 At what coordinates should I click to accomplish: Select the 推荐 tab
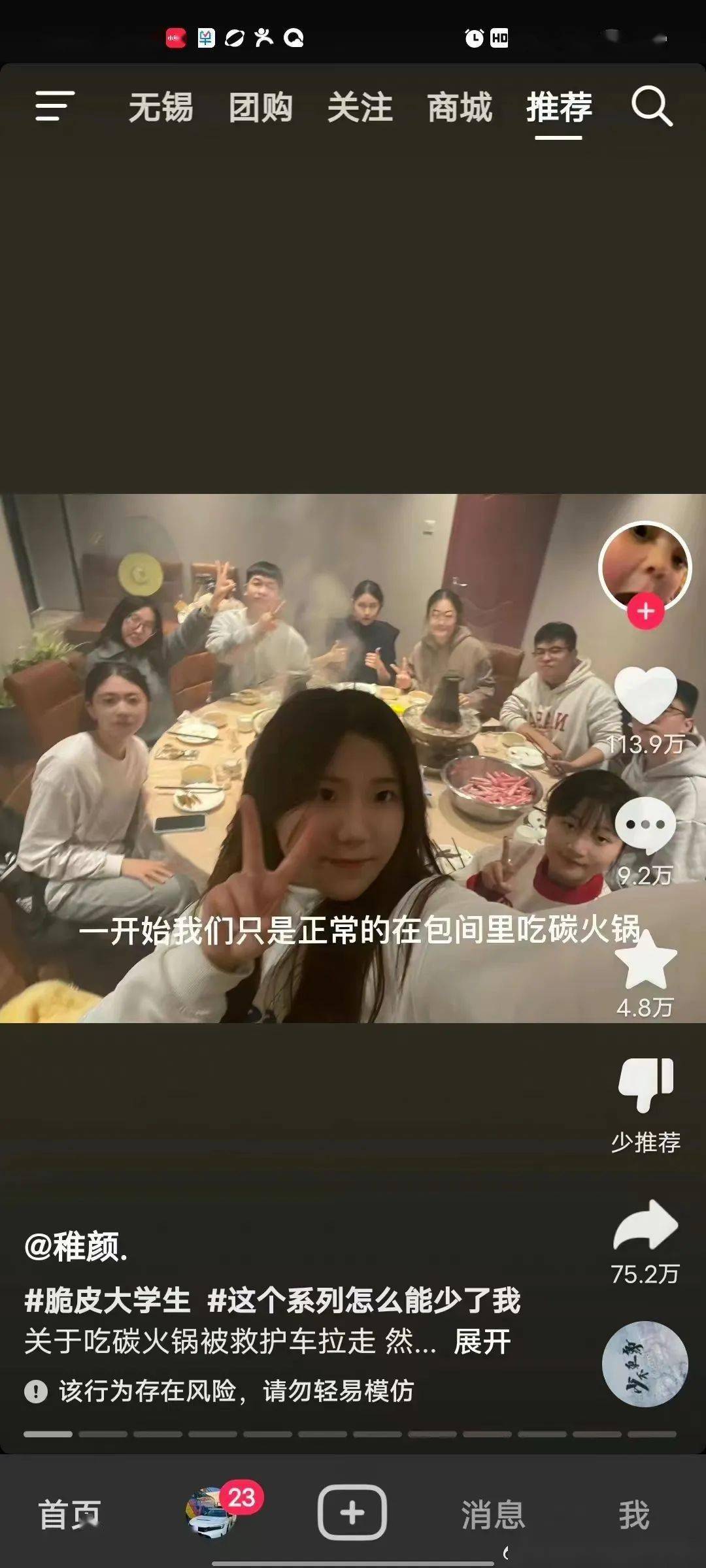[x=559, y=107]
